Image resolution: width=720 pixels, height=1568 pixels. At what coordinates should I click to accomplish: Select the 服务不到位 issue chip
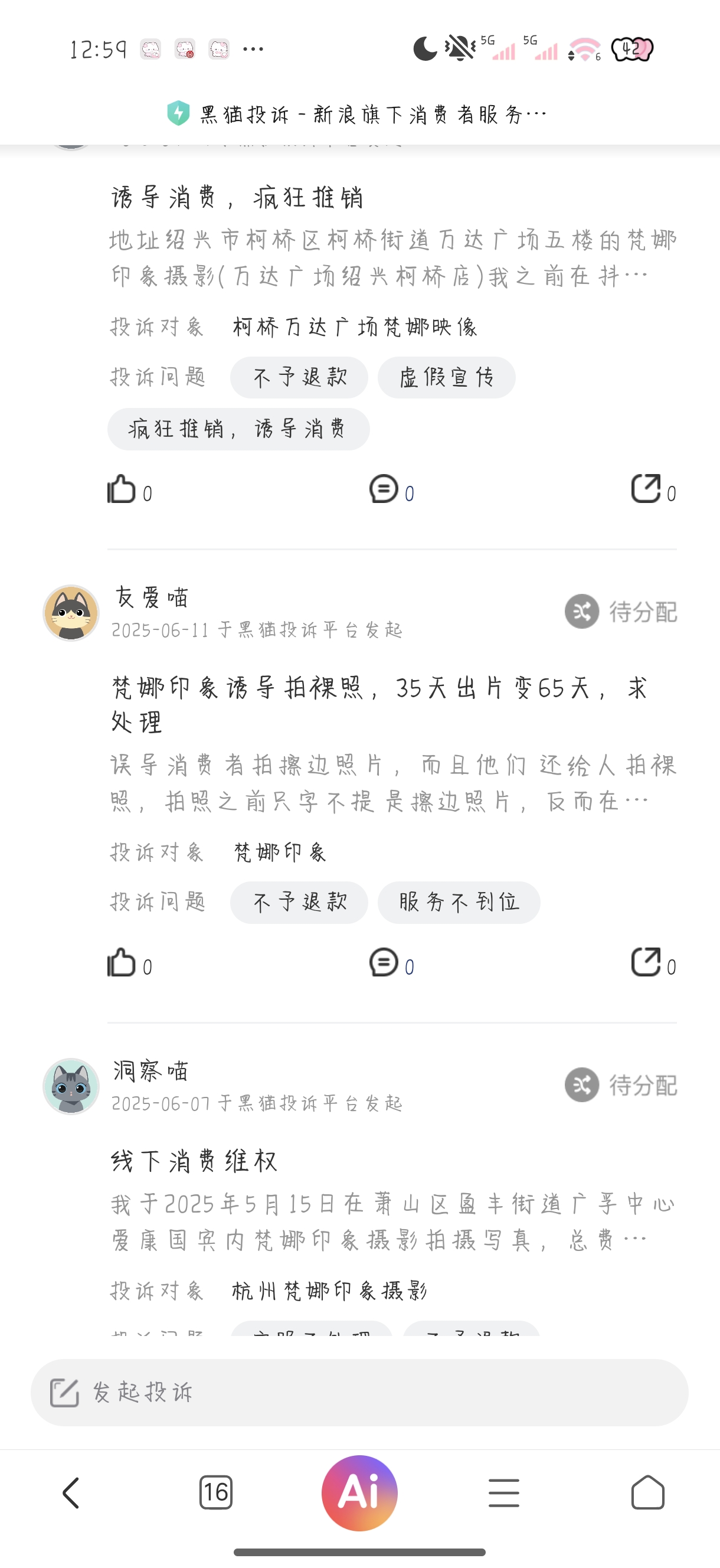pos(459,902)
